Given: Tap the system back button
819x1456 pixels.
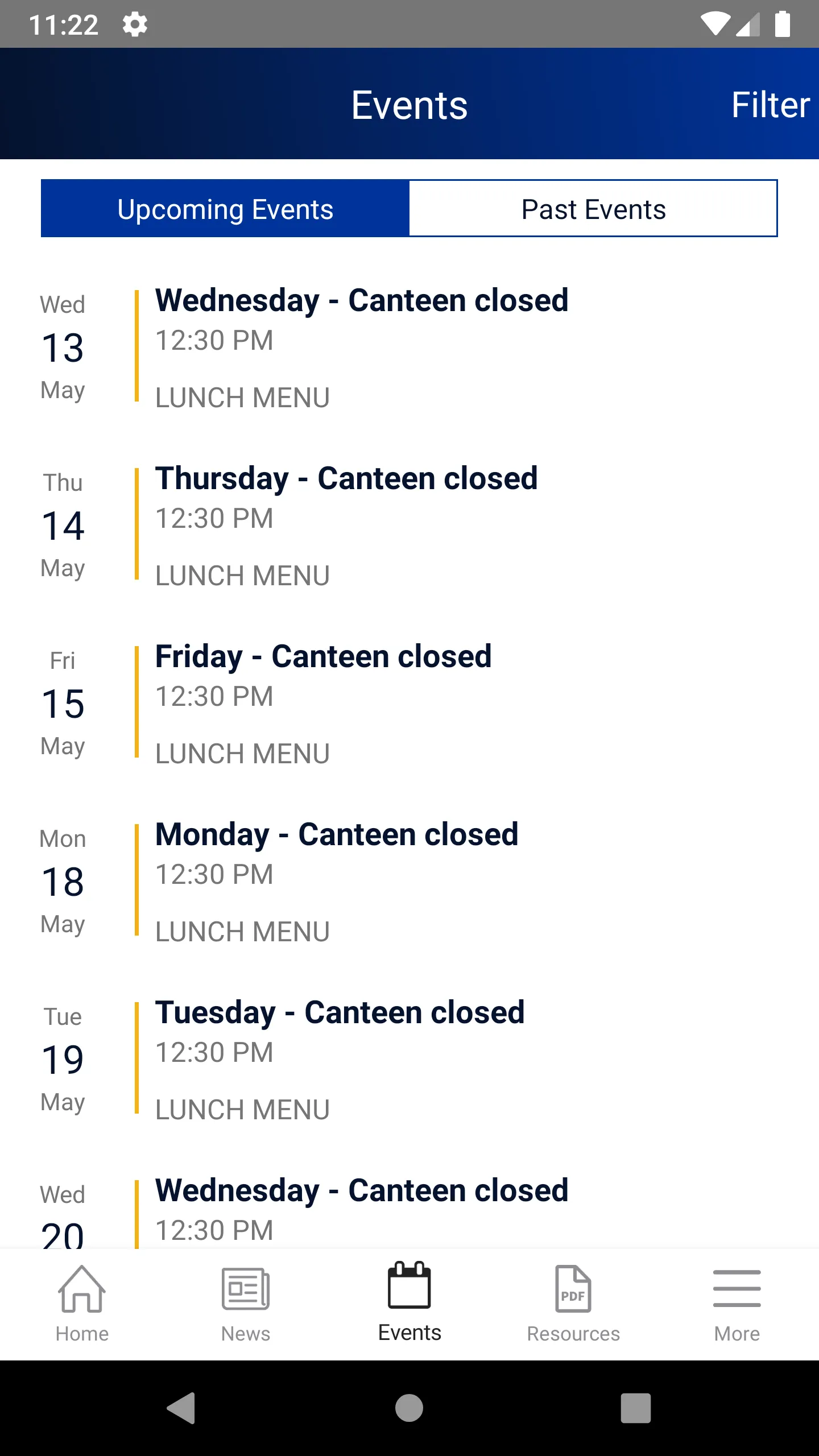Looking at the screenshot, I should tap(182, 1408).
